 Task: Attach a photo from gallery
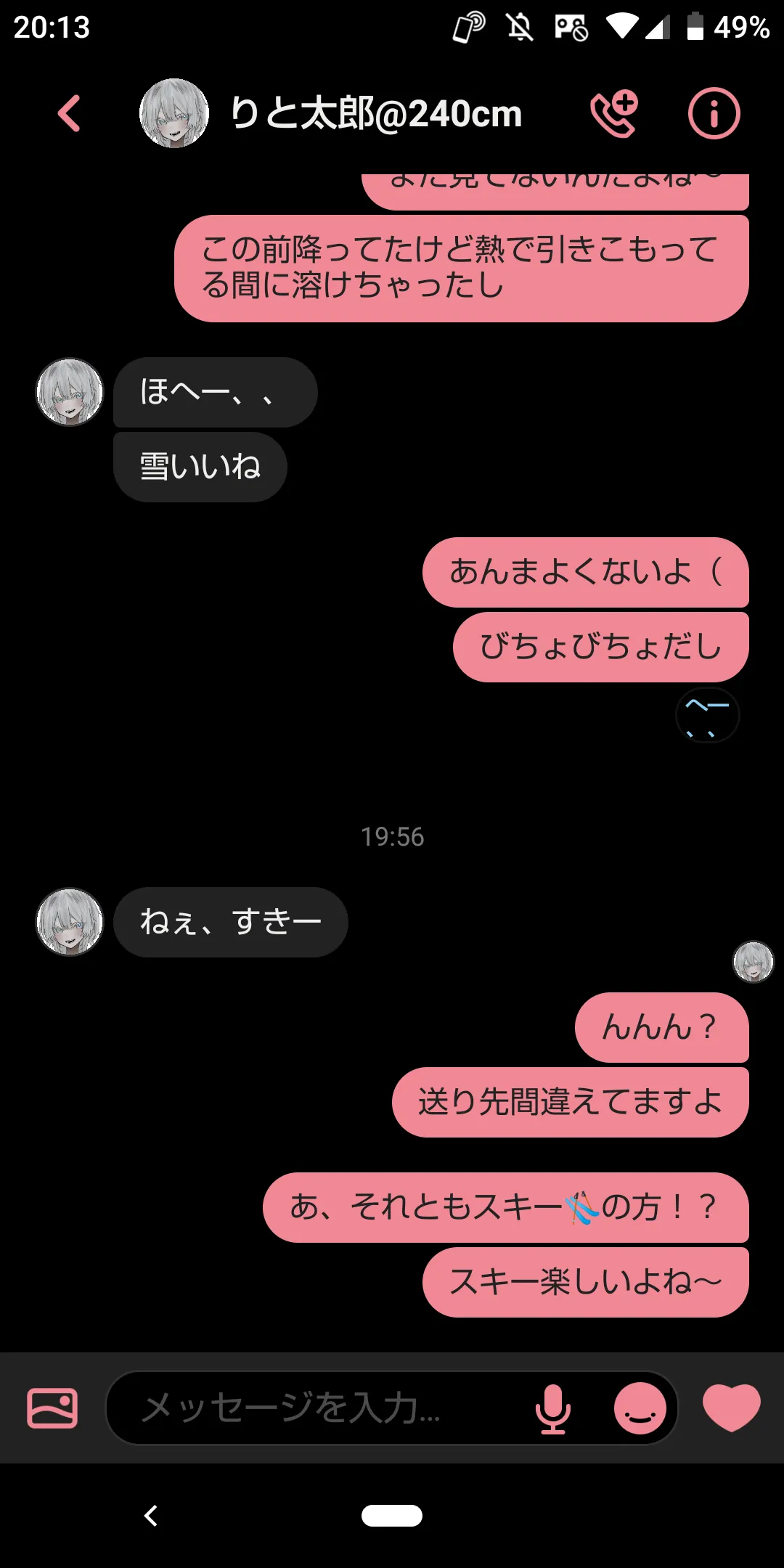click(x=52, y=1408)
